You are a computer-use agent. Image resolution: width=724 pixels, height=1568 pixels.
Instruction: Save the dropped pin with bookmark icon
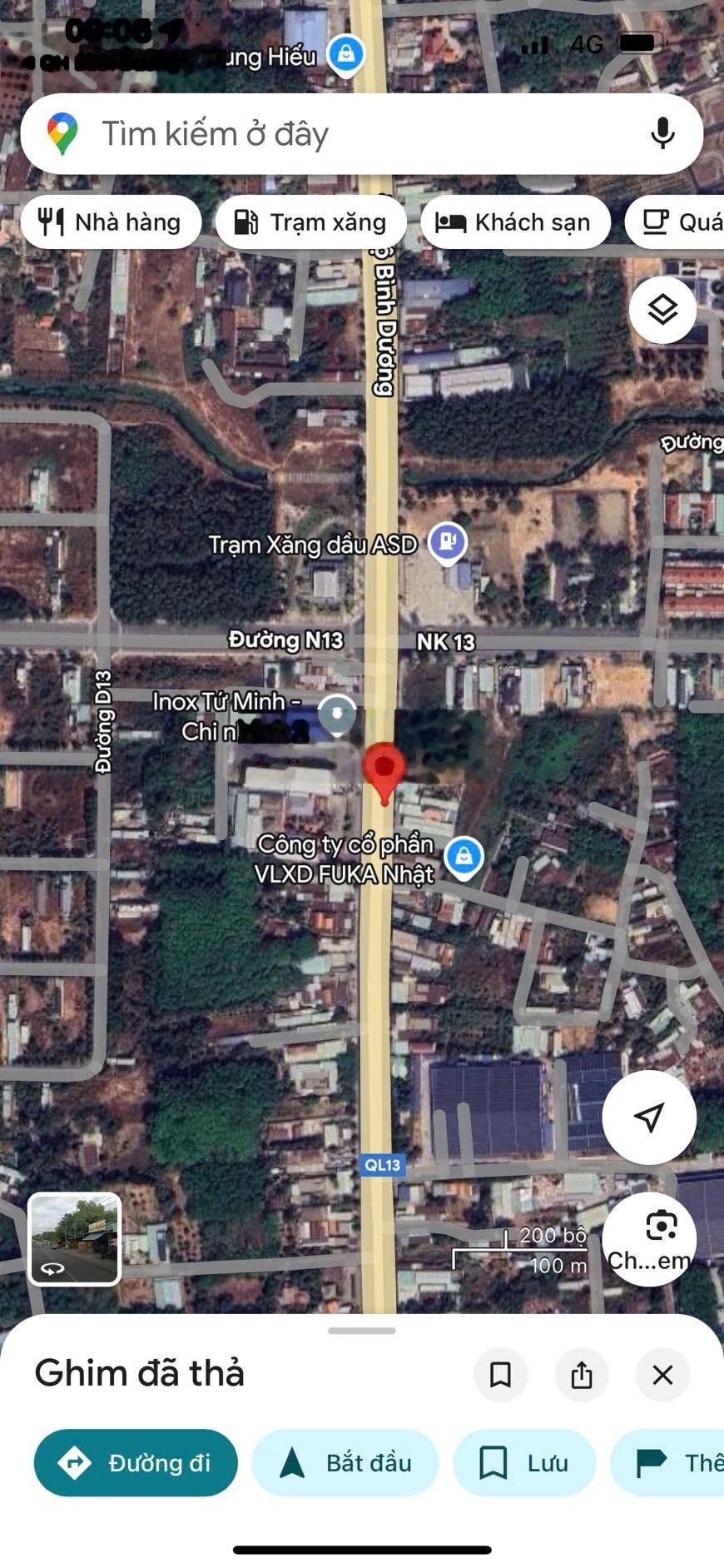click(500, 1375)
